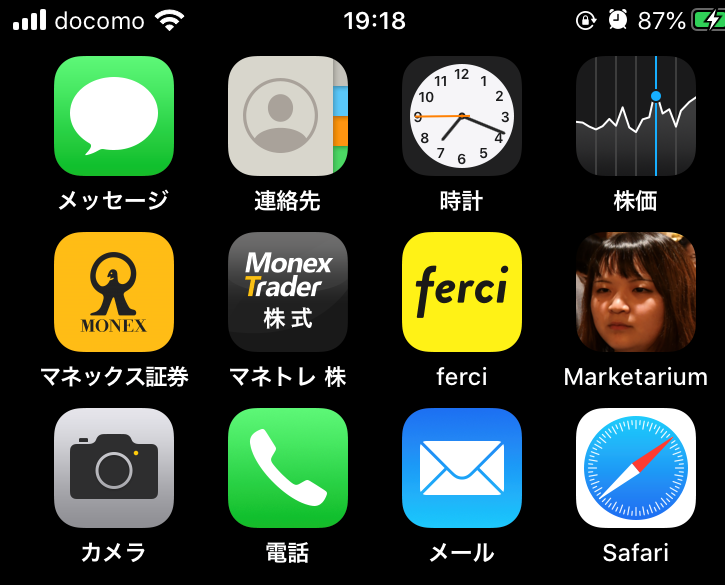Launch the 電話 phone app
725x585 pixels.
pyautogui.click(x=288, y=468)
